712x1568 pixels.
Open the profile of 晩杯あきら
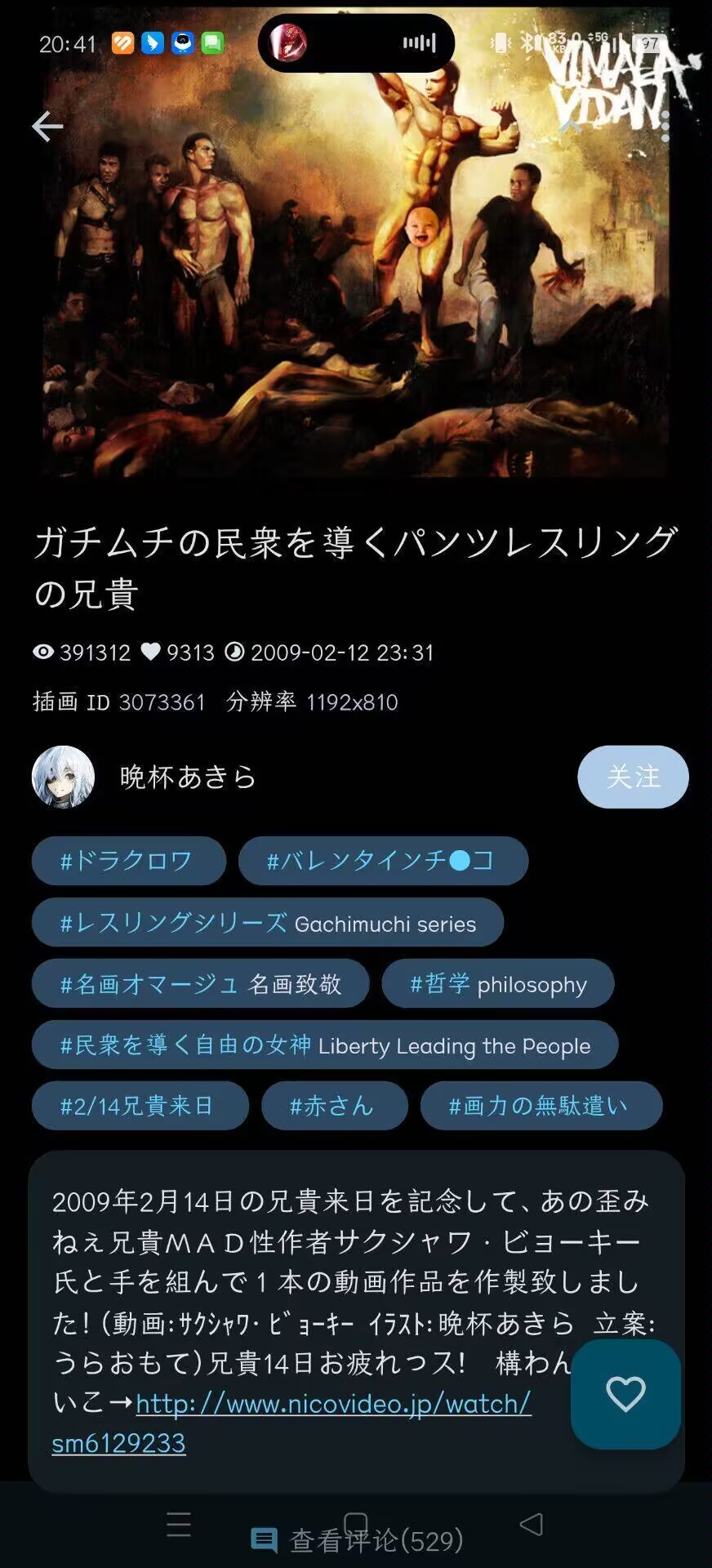pos(188,777)
